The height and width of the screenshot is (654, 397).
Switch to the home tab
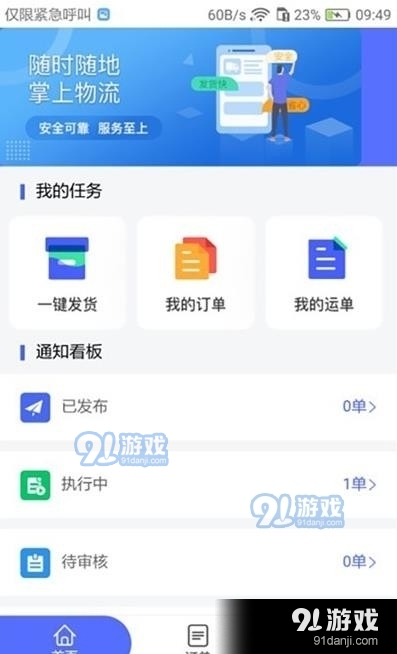[x=65, y=637]
